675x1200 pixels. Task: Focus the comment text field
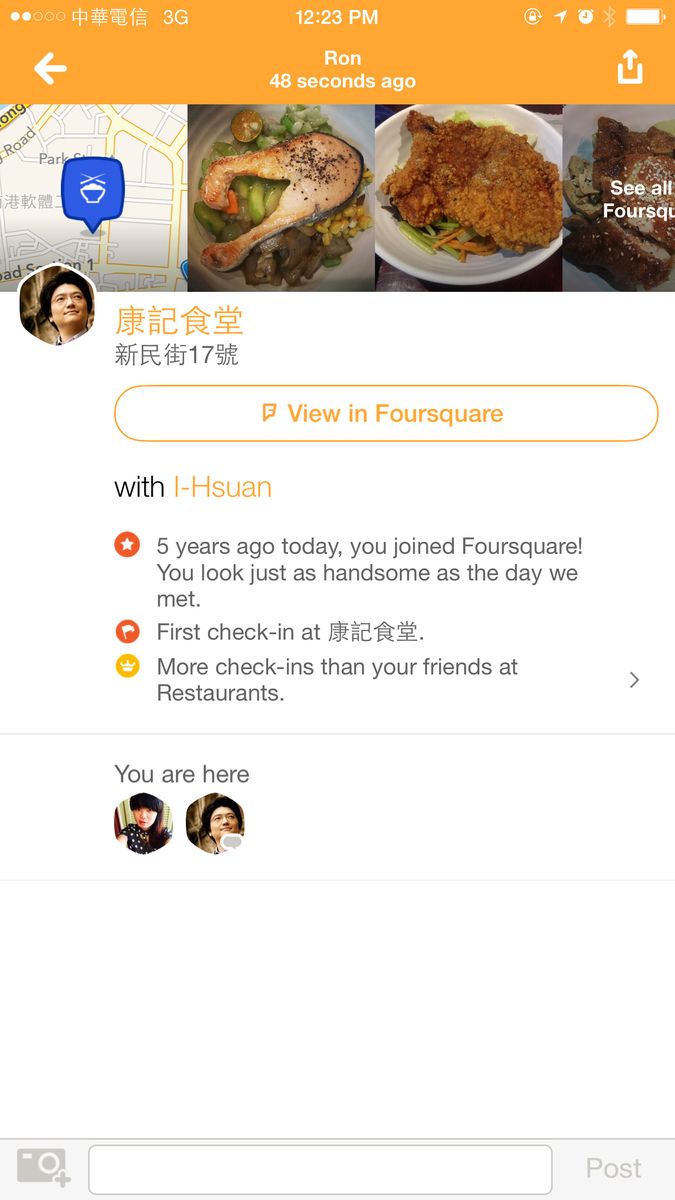pos(320,1168)
